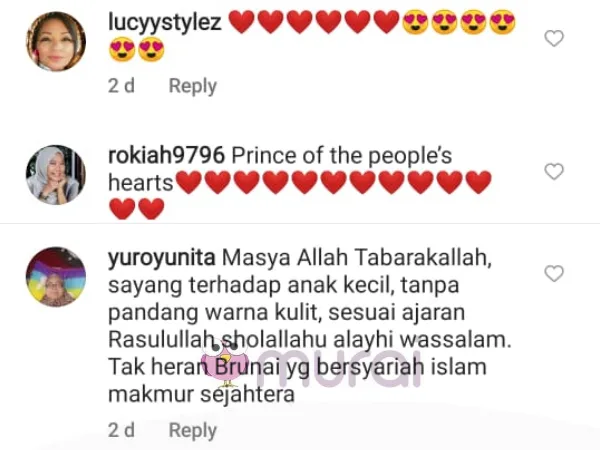
Task: Like rokiah9796's comment
Action: [x=553, y=172]
